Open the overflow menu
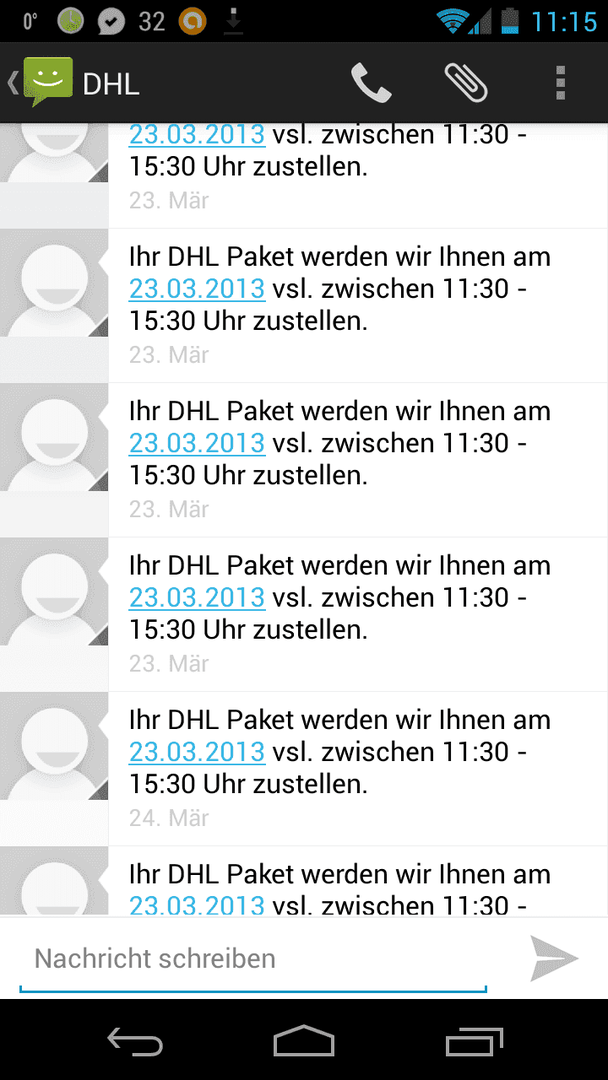This screenshot has width=608, height=1080. tap(560, 83)
